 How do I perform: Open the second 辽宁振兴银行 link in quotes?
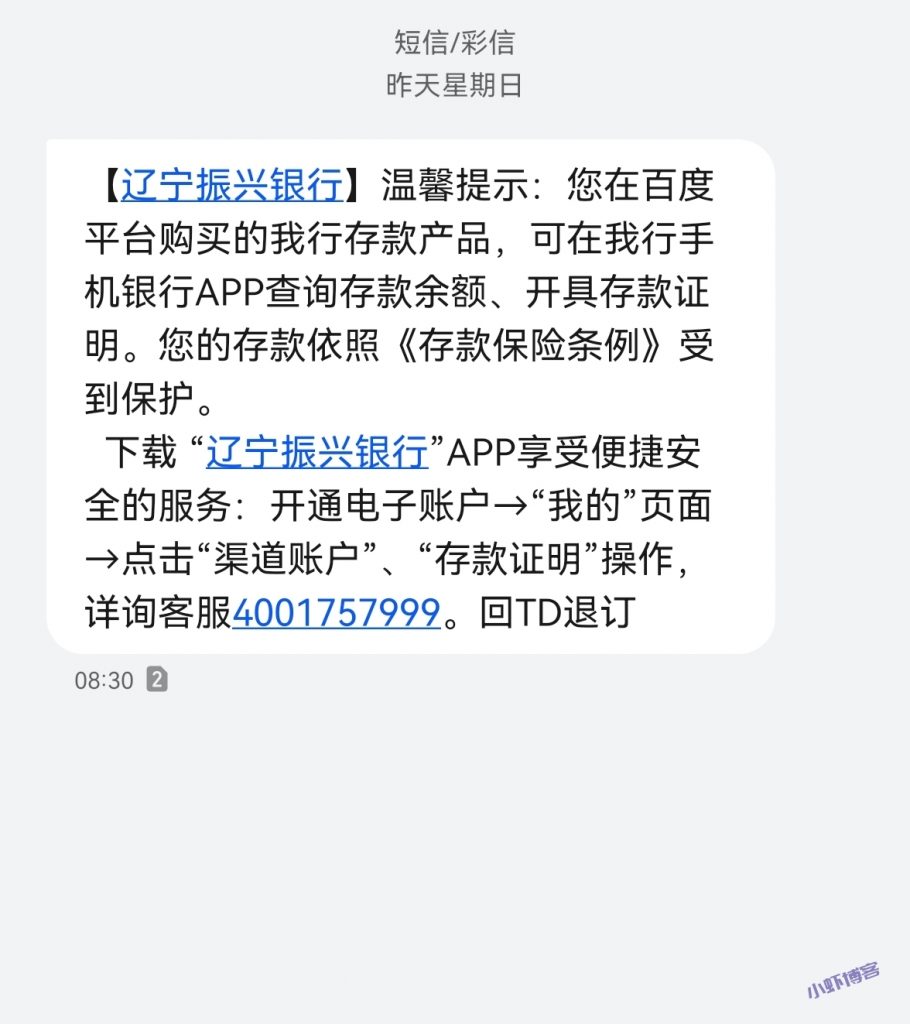coord(320,453)
